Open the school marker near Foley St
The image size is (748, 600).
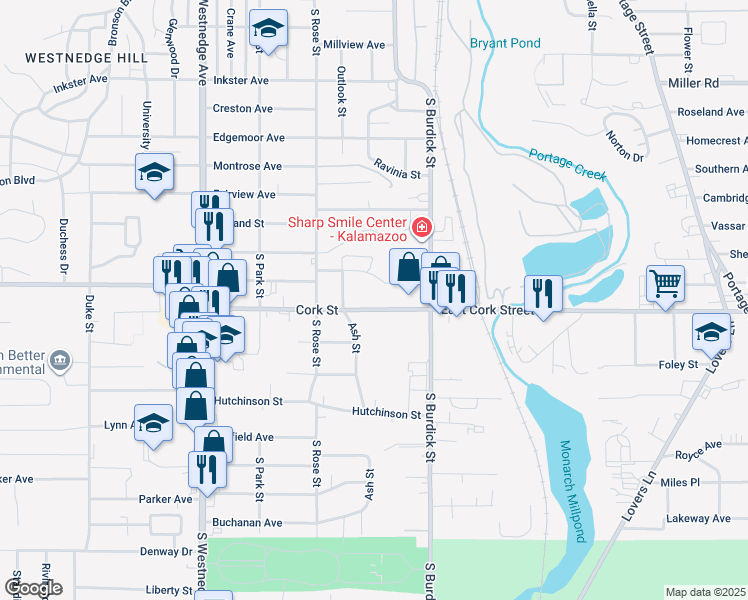pos(711,331)
